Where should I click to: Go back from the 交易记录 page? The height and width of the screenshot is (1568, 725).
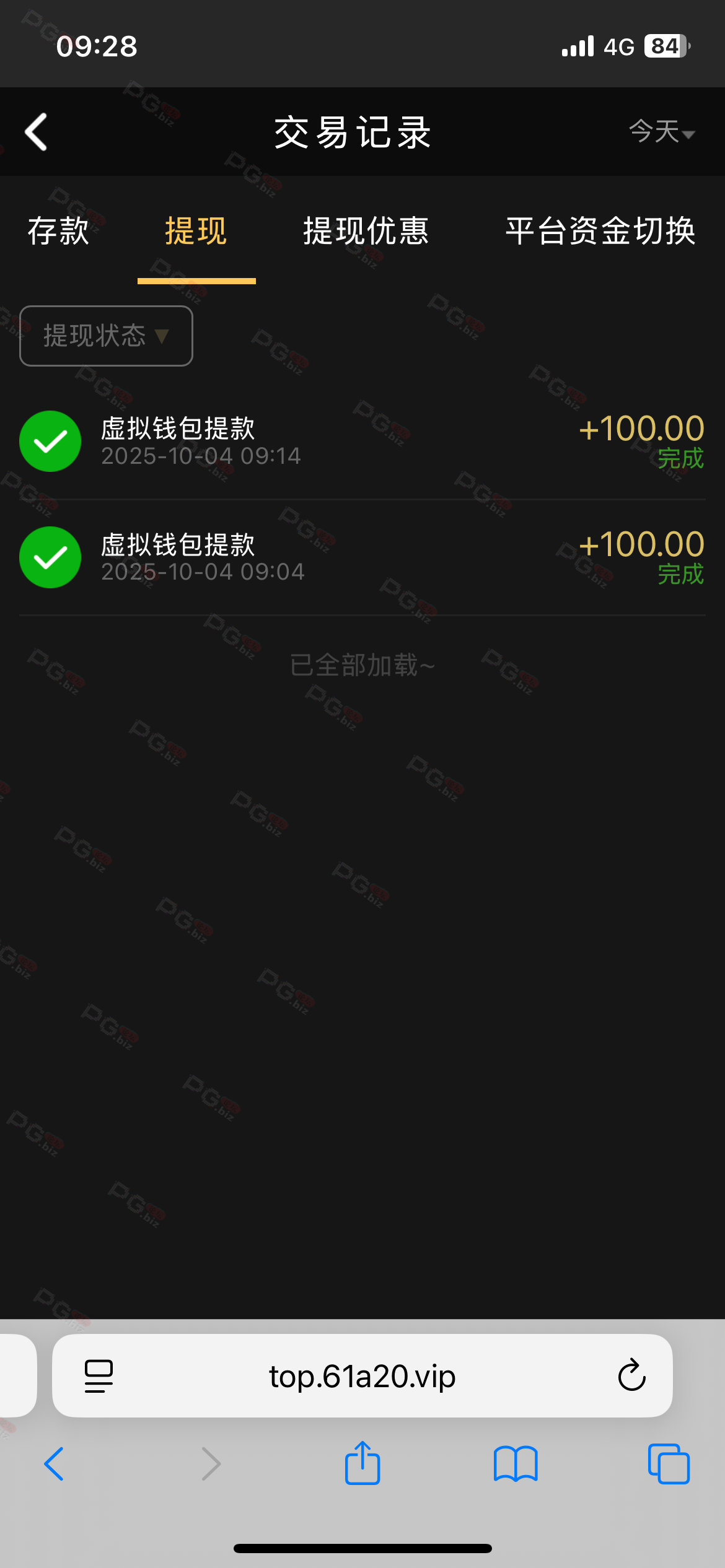(x=37, y=132)
